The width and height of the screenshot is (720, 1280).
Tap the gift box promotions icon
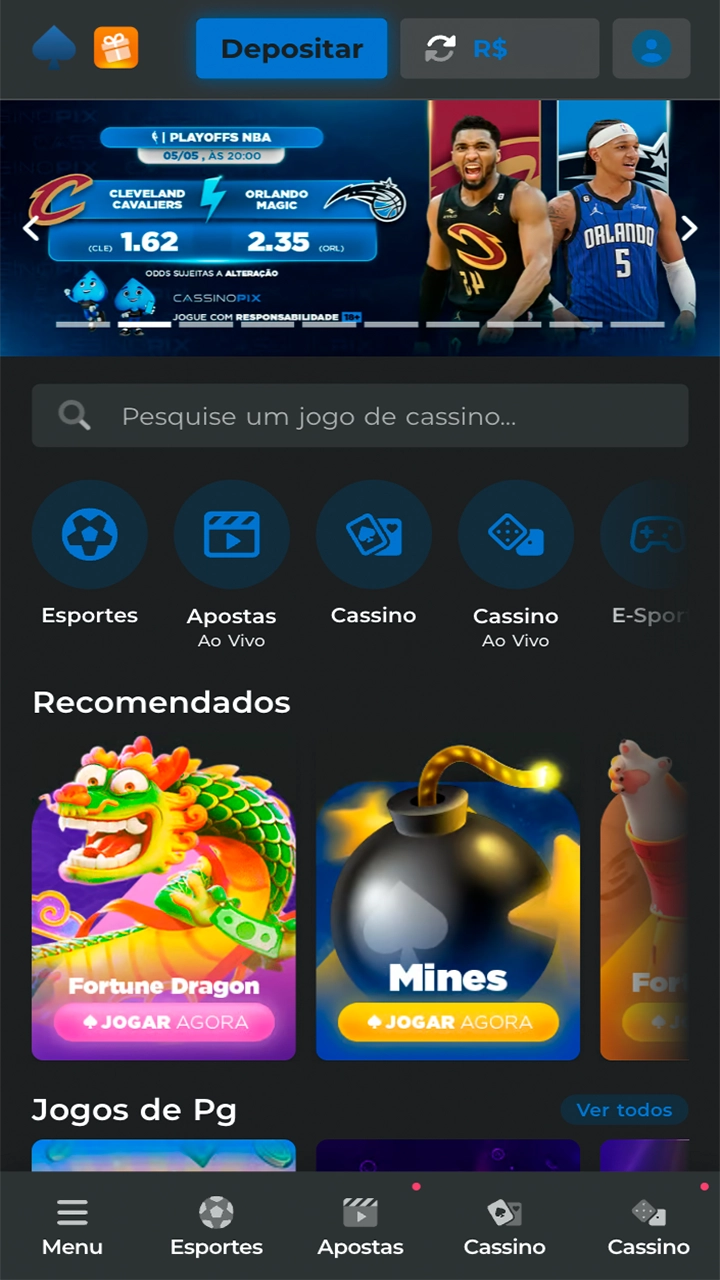(117, 47)
